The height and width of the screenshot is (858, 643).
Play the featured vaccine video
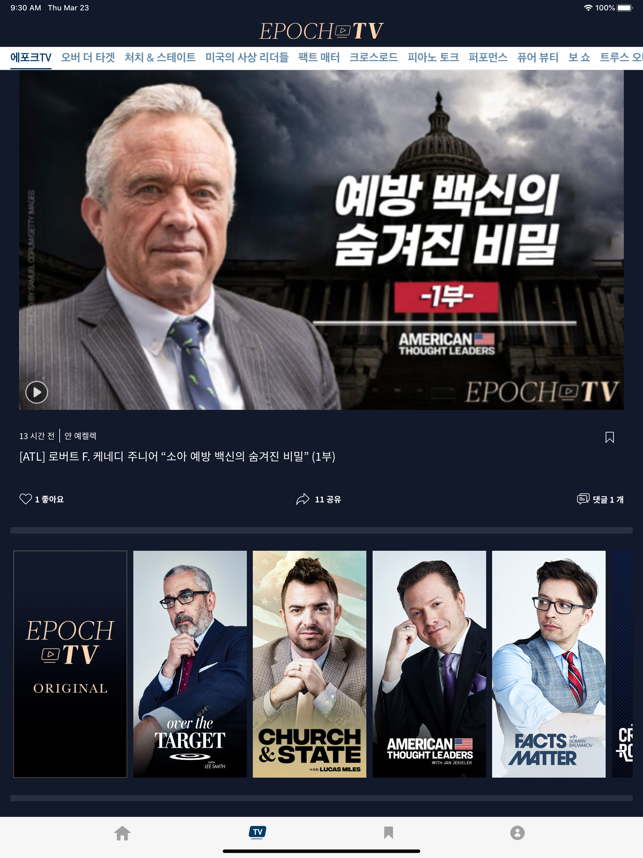click(x=37, y=392)
